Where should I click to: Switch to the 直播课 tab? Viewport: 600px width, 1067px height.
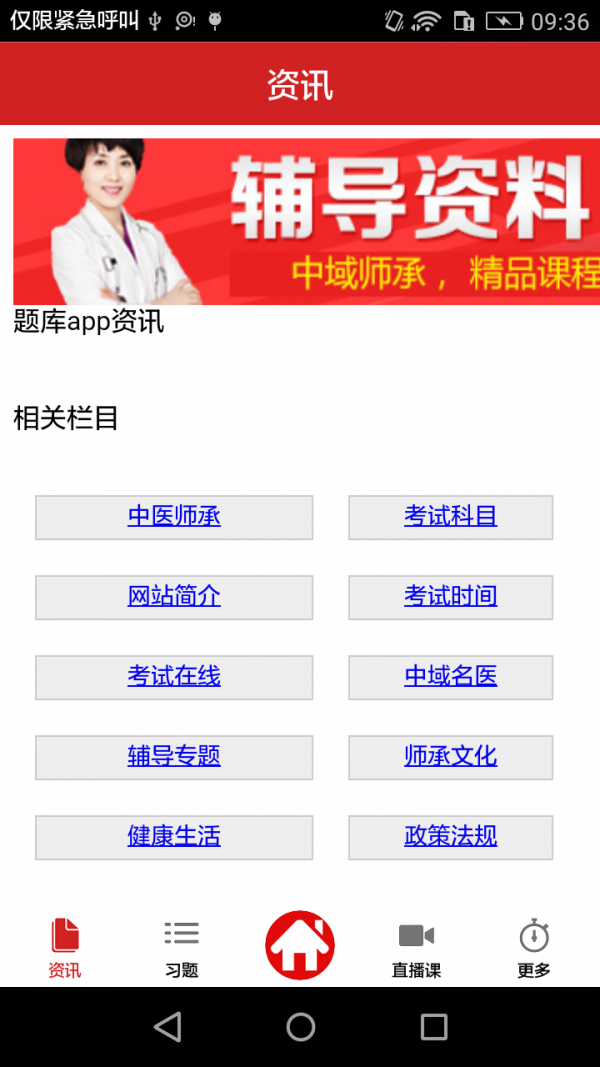click(x=416, y=947)
